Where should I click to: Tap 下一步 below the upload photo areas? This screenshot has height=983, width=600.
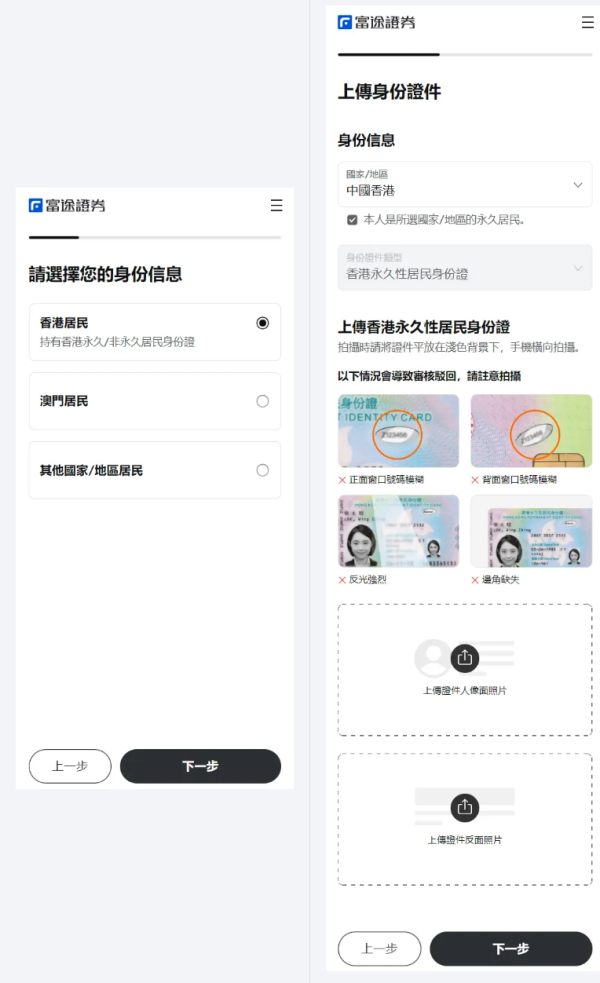point(510,948)
